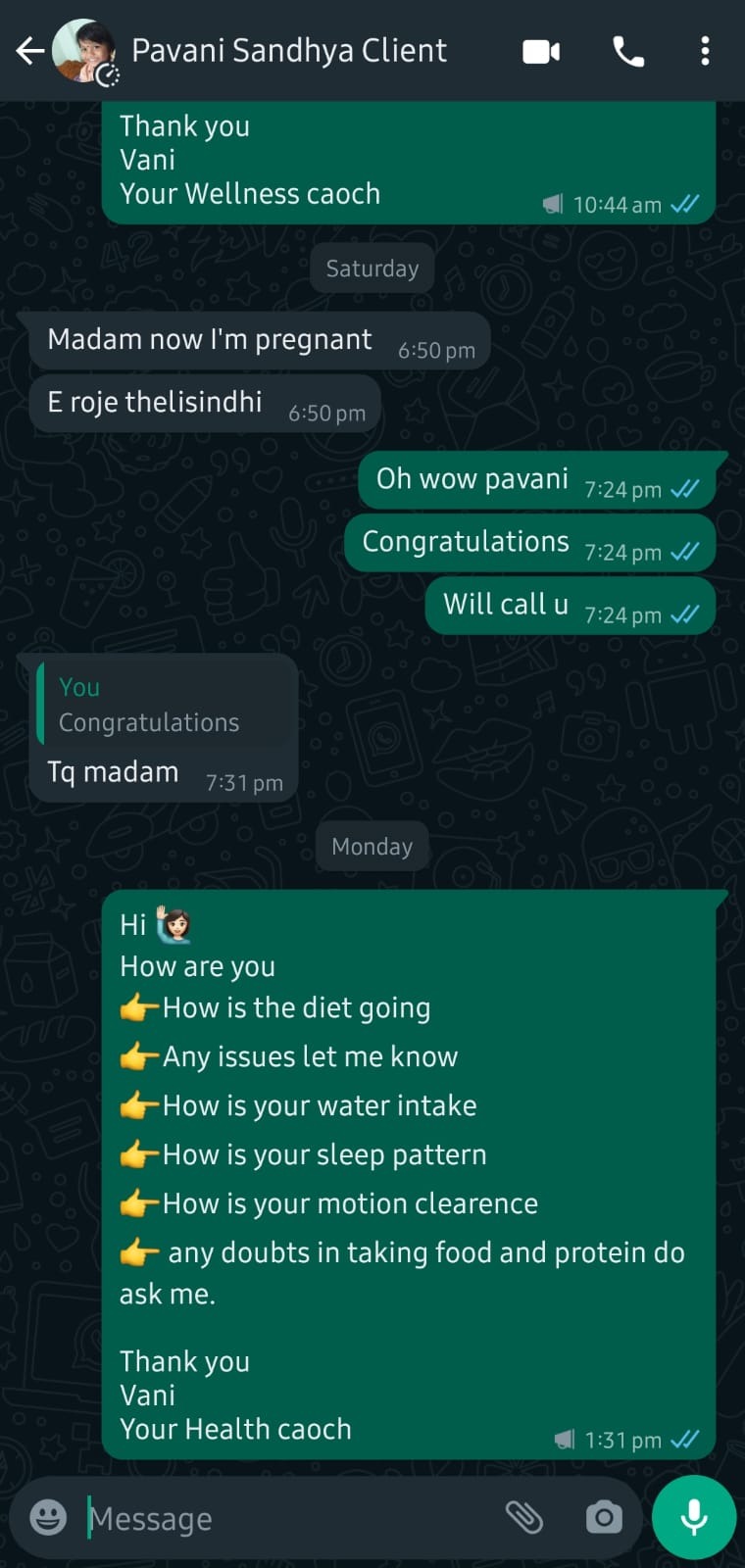Go back to the chat list

tap(29, 51)
